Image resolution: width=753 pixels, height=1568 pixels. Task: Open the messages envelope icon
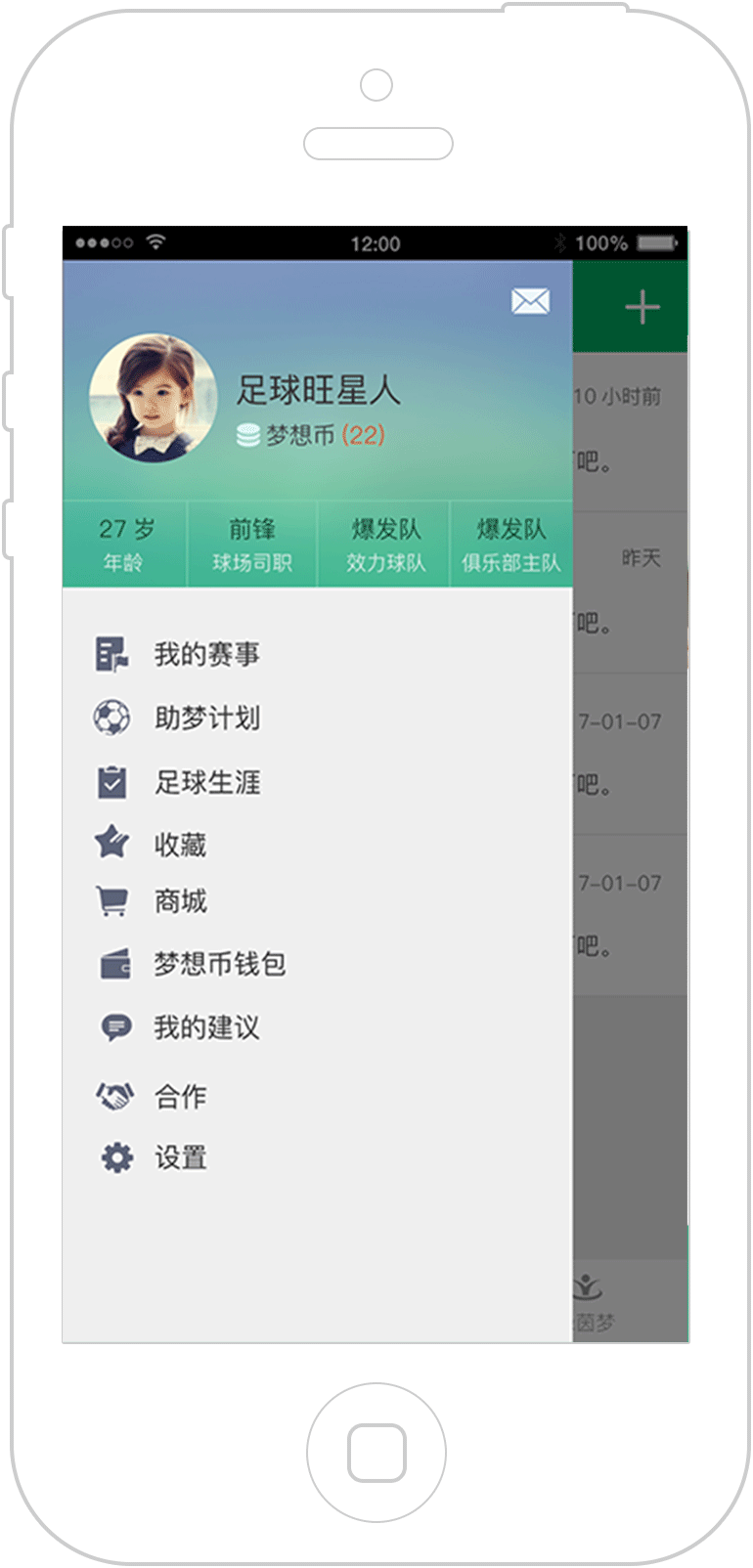pos(530,300)
